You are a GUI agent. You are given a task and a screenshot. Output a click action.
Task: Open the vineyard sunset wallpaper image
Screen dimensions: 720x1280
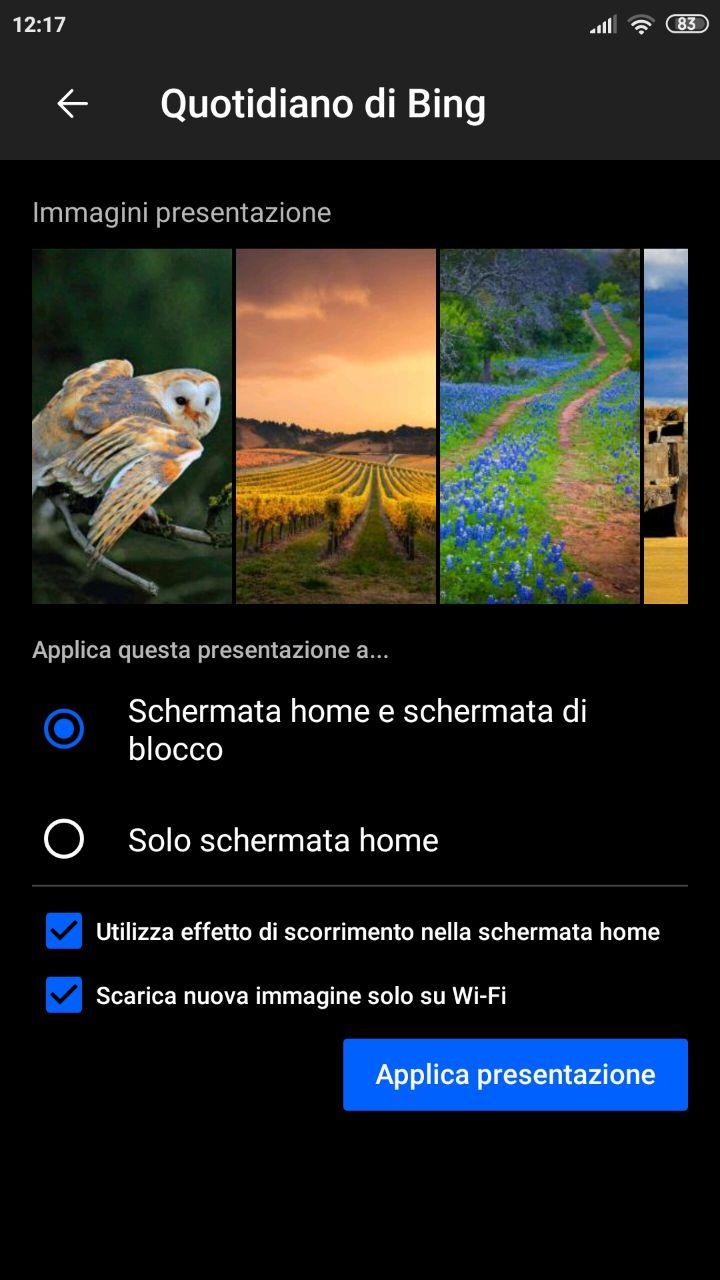(x=336, y=426)
